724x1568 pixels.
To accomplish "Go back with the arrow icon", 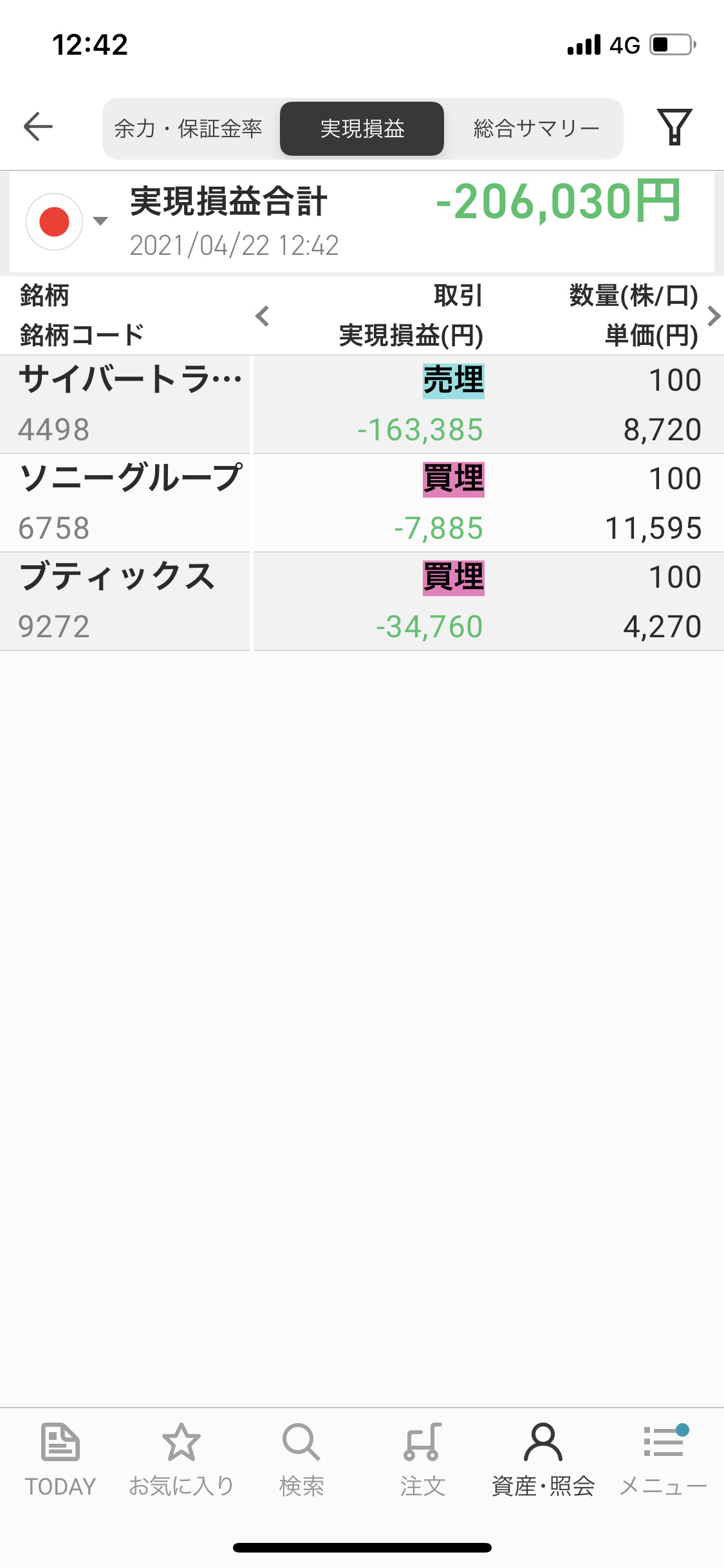I will pos(38,126).
